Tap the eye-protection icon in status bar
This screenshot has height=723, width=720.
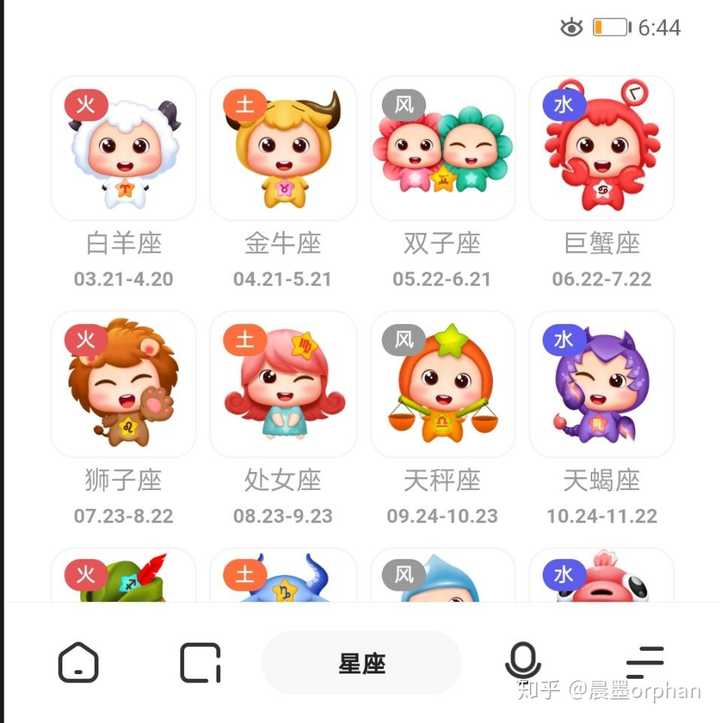[x=570, y=28]
